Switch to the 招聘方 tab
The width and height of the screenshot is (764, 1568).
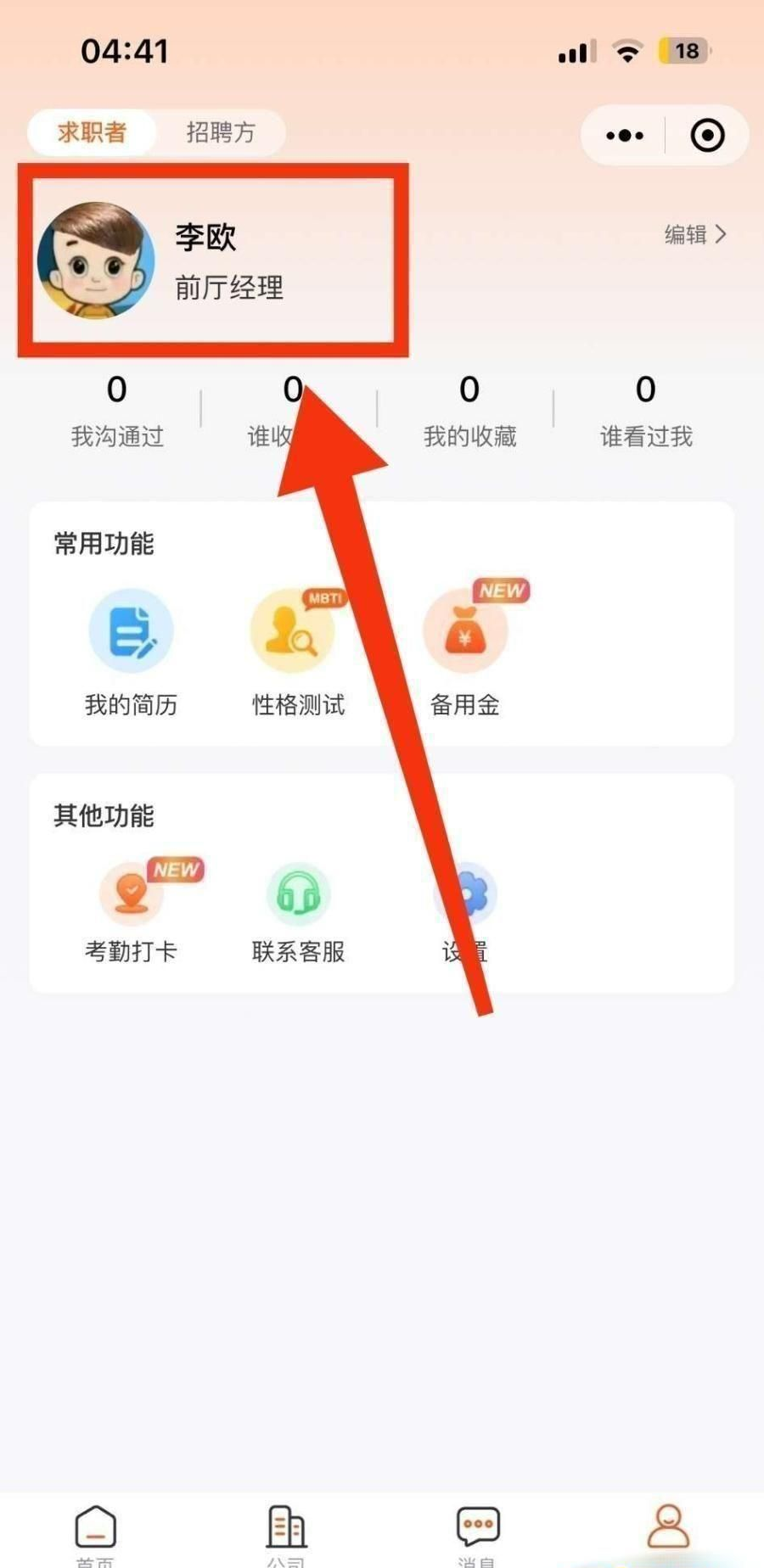coord(221,132)
